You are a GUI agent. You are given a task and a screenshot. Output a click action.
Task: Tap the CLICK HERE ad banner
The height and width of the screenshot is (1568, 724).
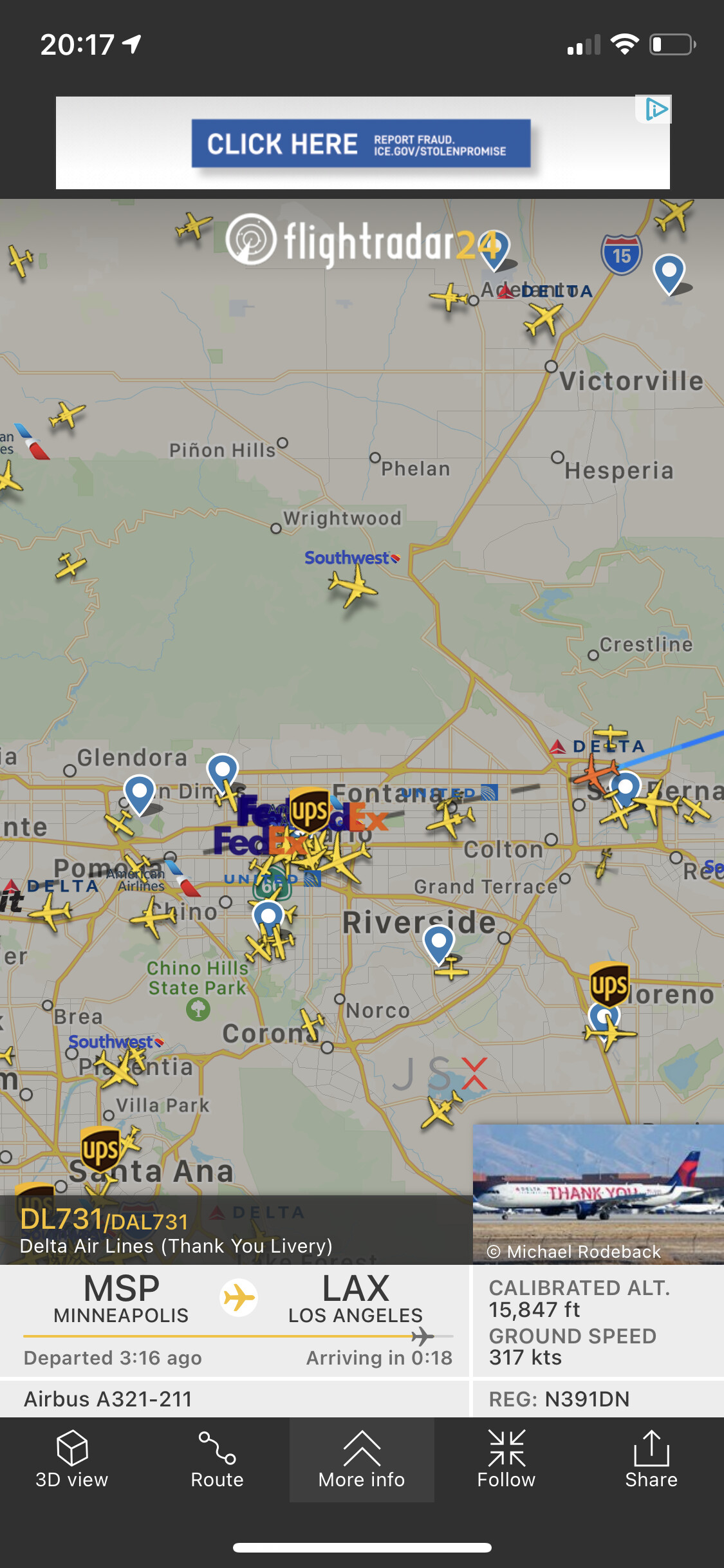[x=361, y=143]
